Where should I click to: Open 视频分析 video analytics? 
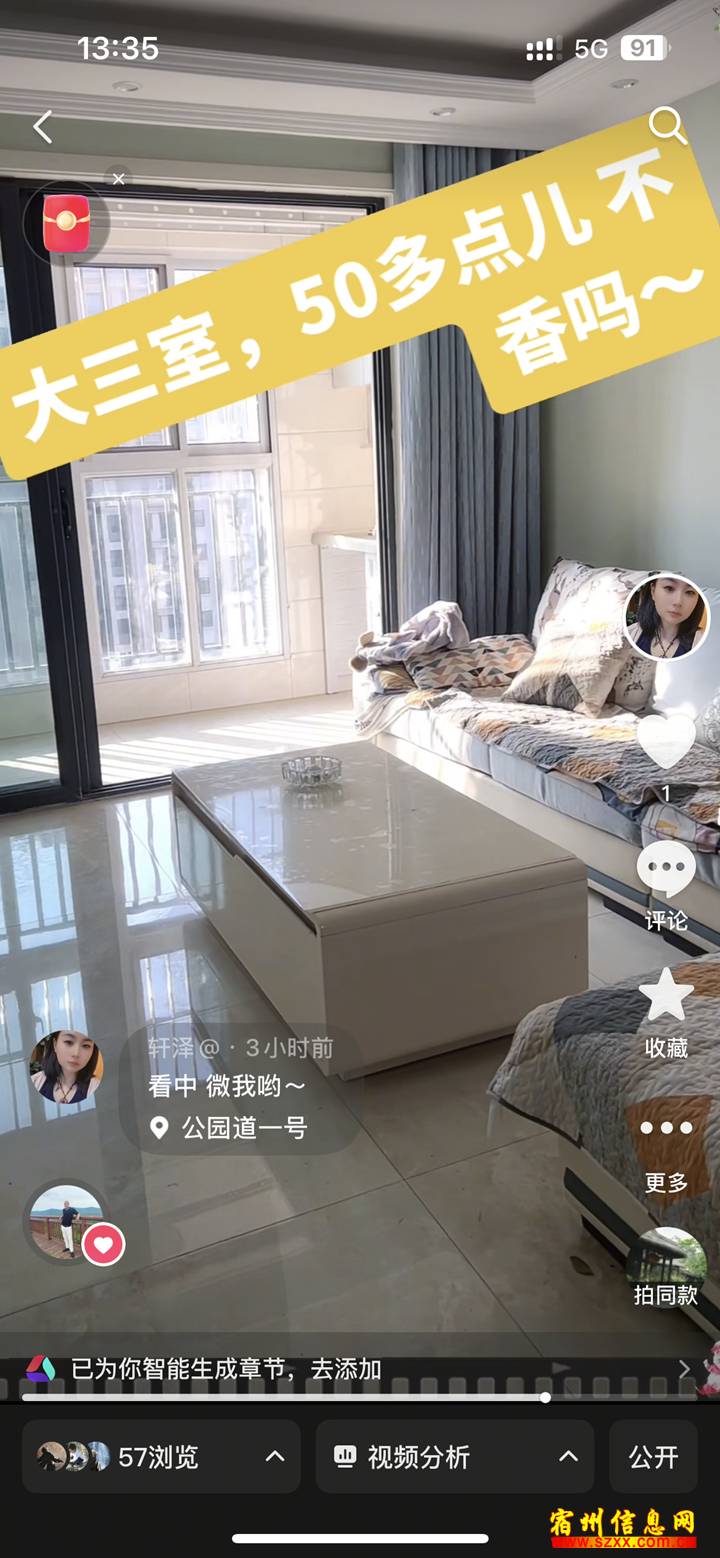[455, 1457]
